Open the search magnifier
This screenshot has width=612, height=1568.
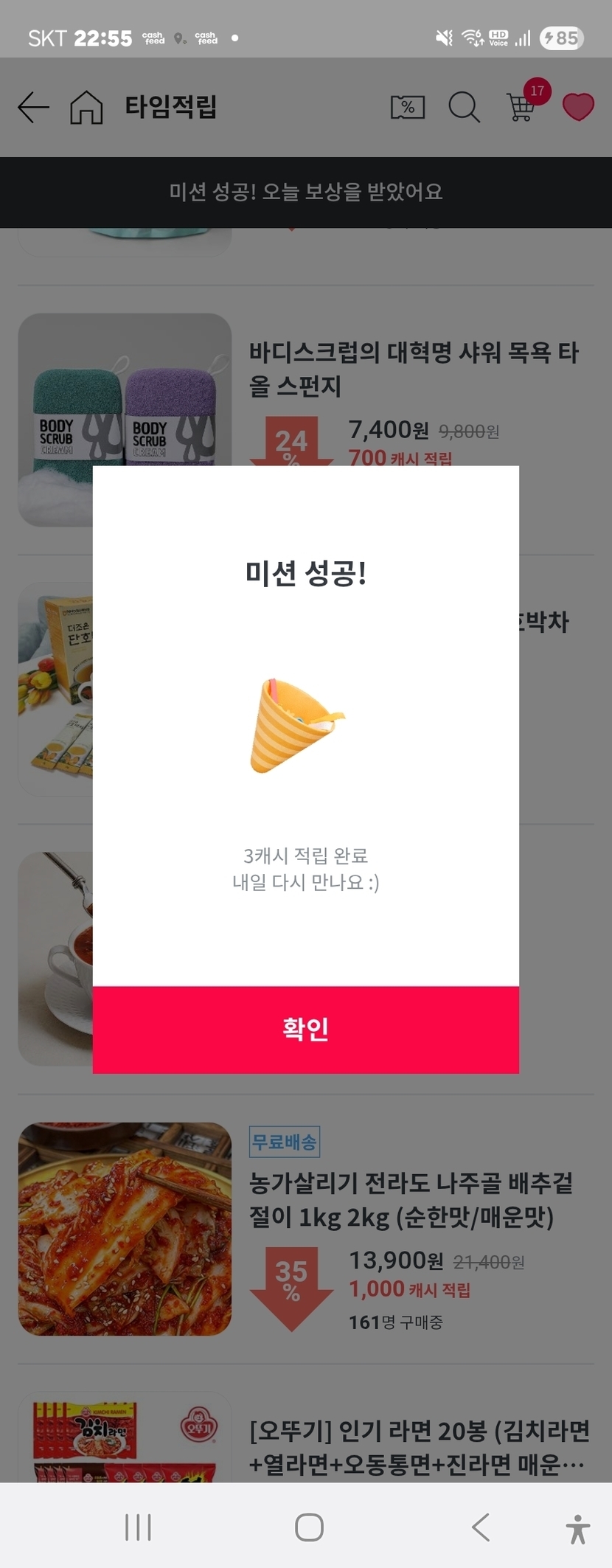click(464, 108)
